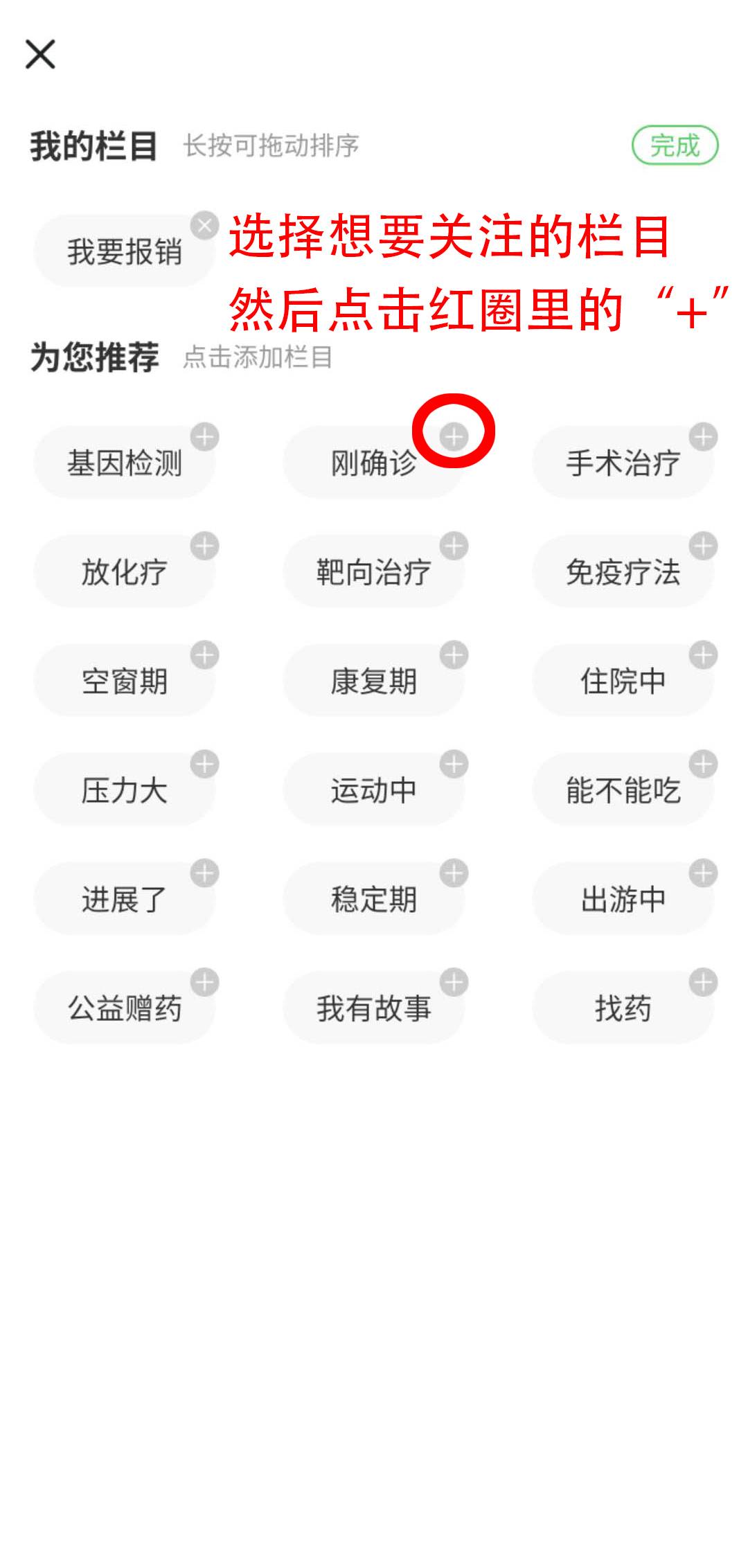Viewport: 748px width, 1568px height.
Task: Add the 放化疗 column
Action: (204, 546)
